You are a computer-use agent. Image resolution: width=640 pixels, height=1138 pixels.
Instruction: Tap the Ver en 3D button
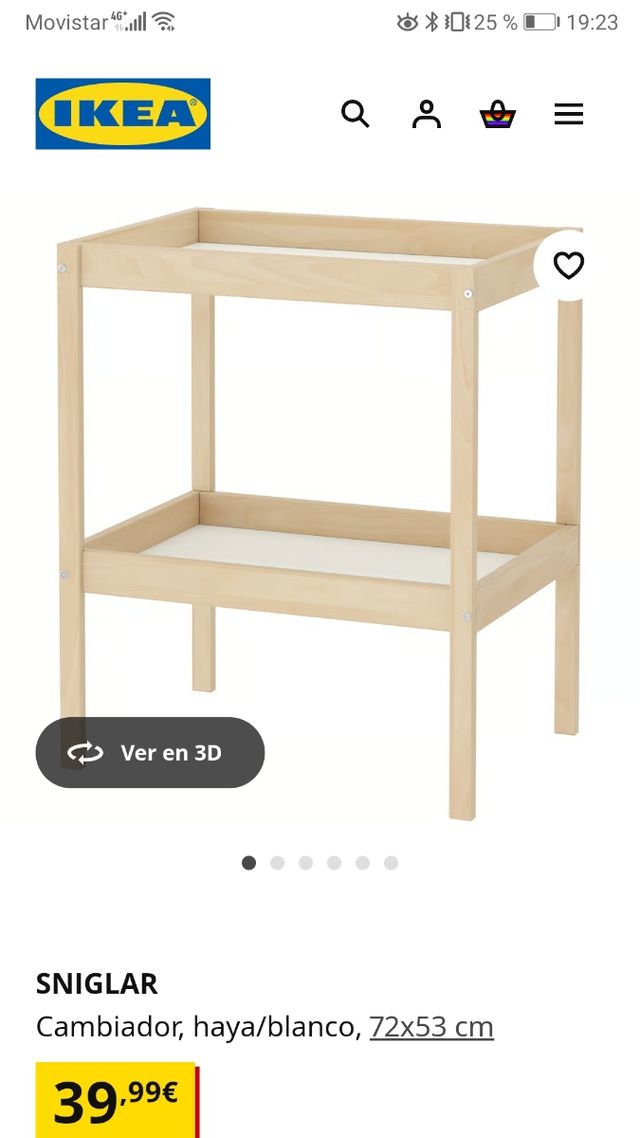click(x=150, y=752)
